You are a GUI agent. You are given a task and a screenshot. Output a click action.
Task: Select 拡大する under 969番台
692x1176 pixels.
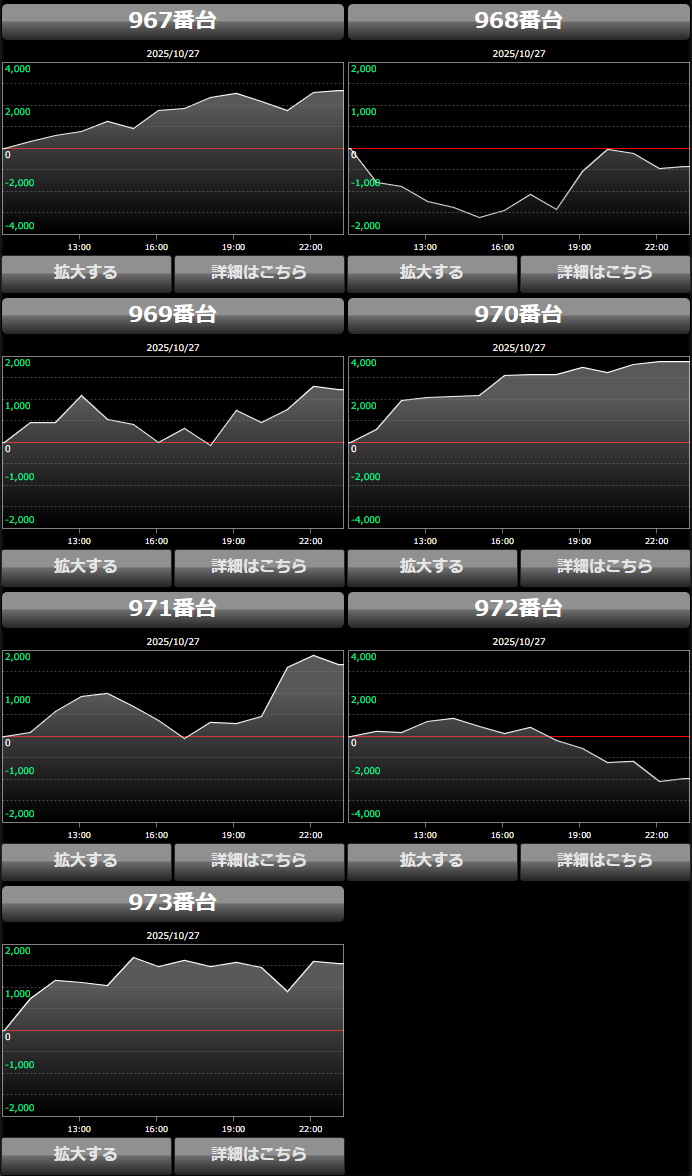point(86,566)
